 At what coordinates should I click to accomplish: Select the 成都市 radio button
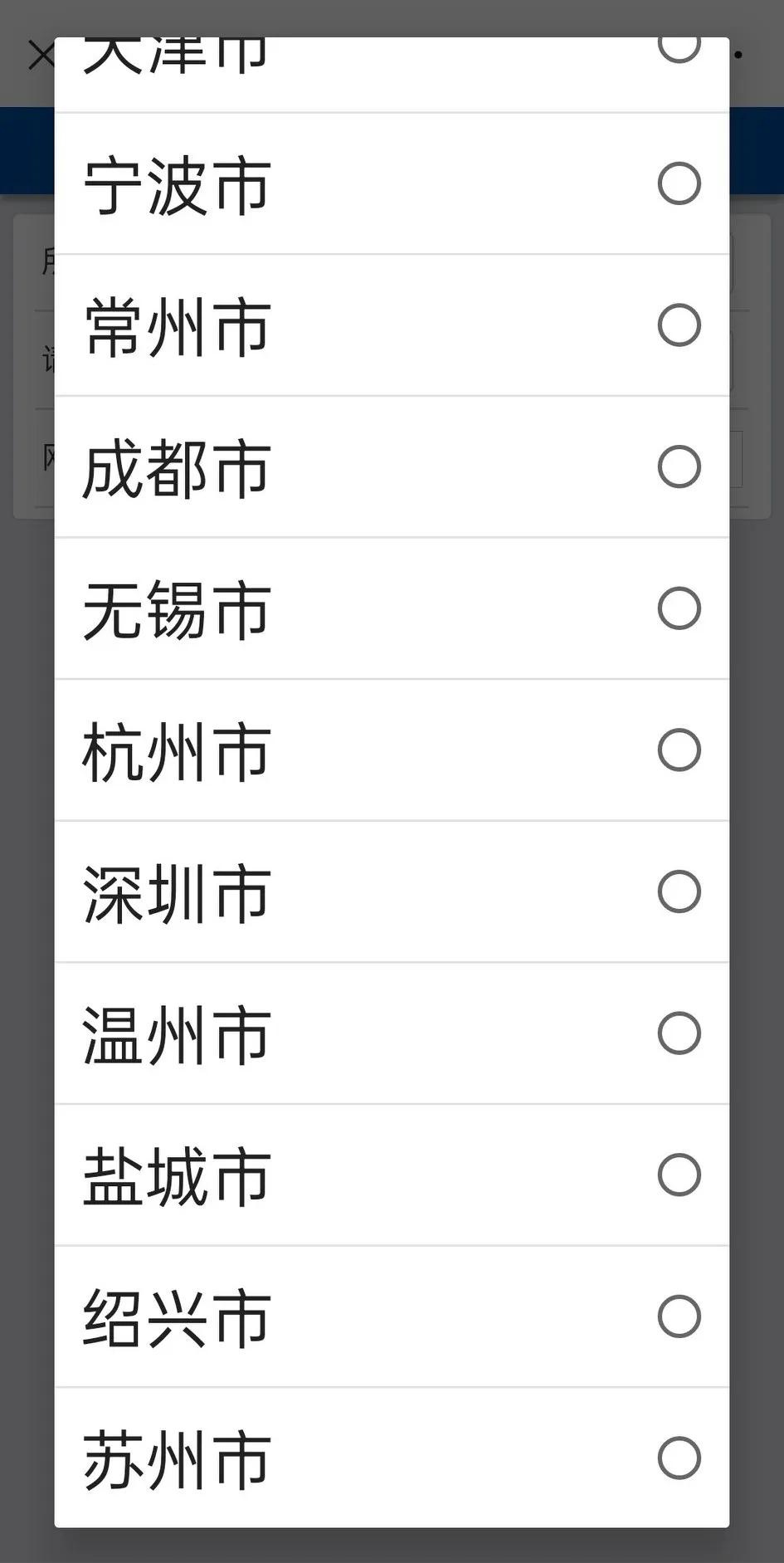(679, 467)
